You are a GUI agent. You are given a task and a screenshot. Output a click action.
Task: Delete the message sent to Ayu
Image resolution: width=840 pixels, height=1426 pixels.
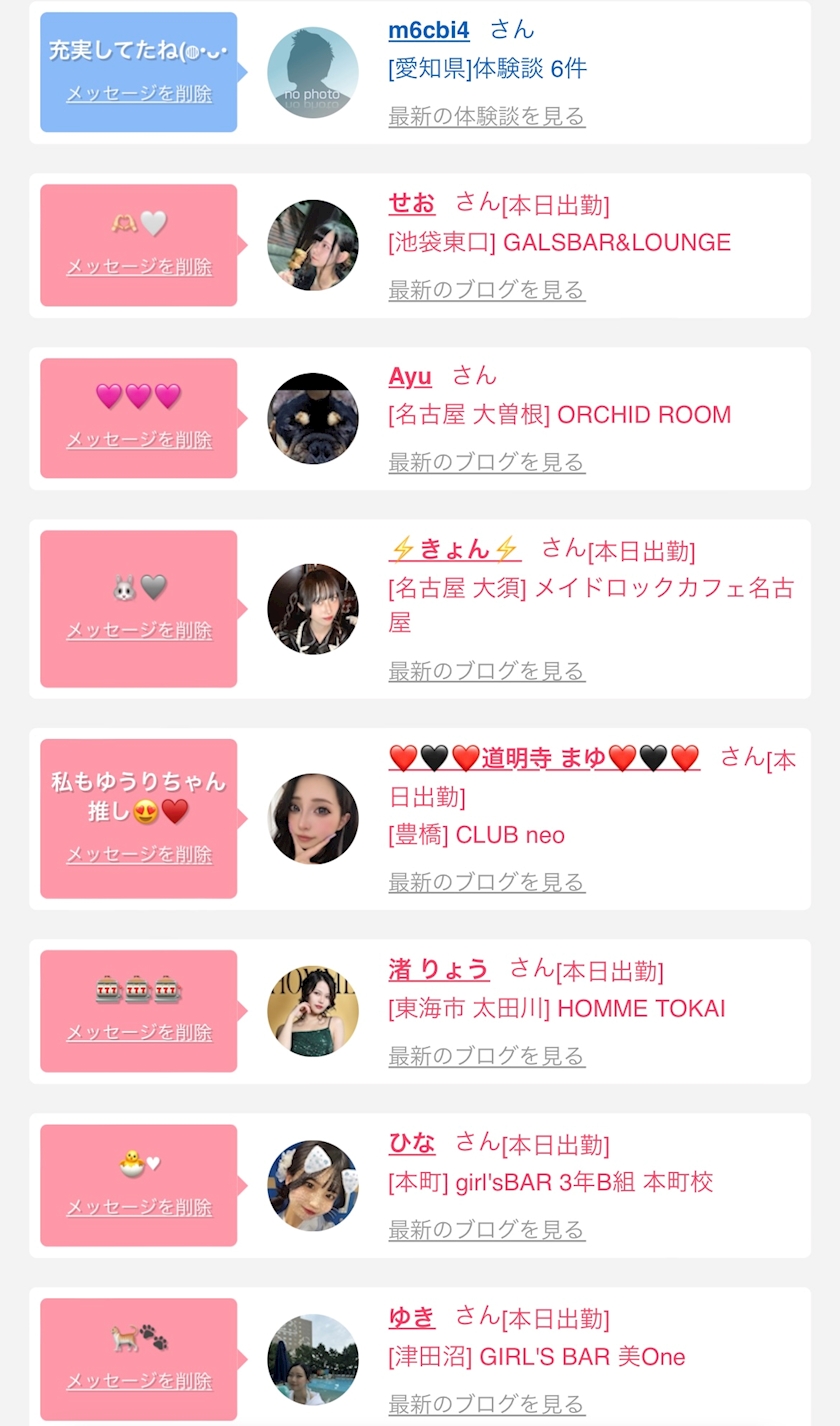139,440
